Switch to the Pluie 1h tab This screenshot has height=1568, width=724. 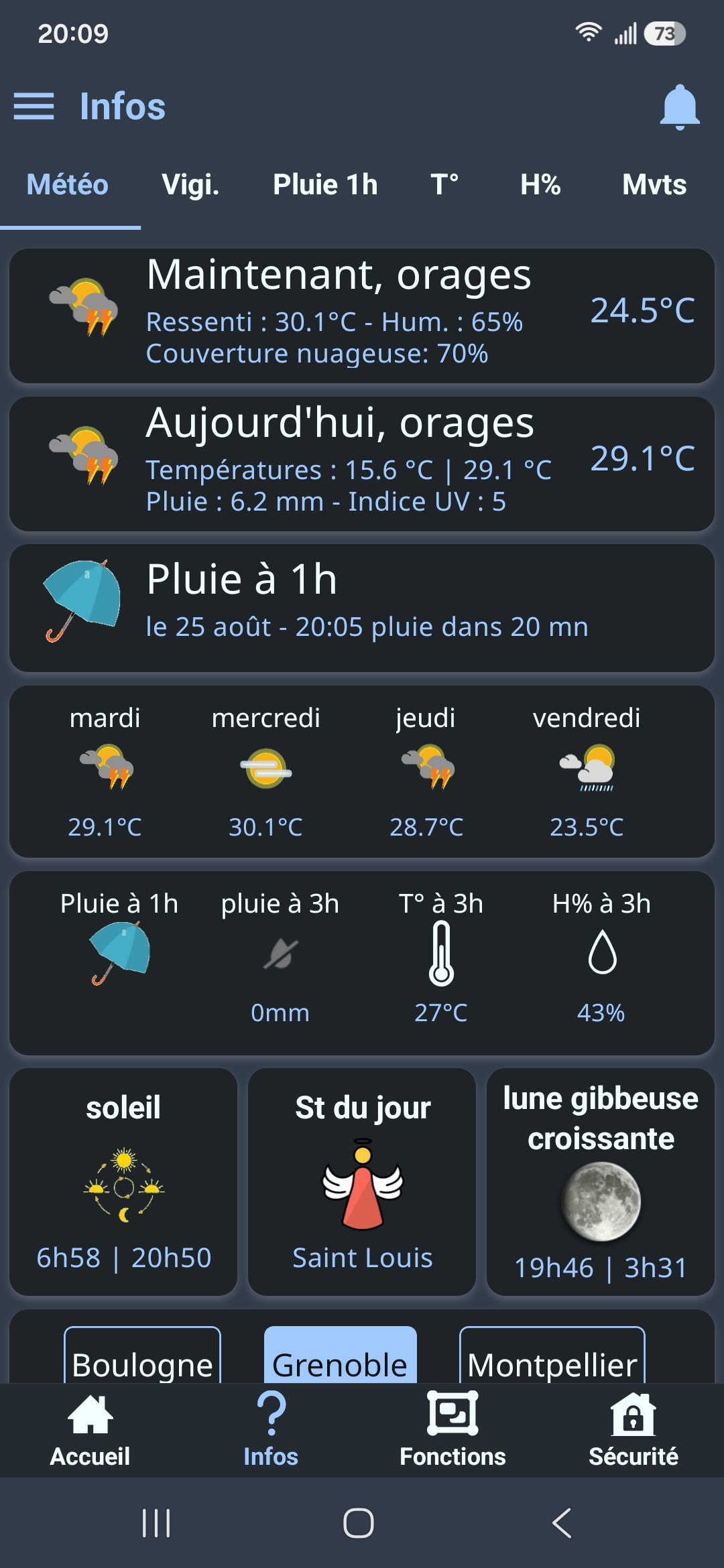coord(325,185)
